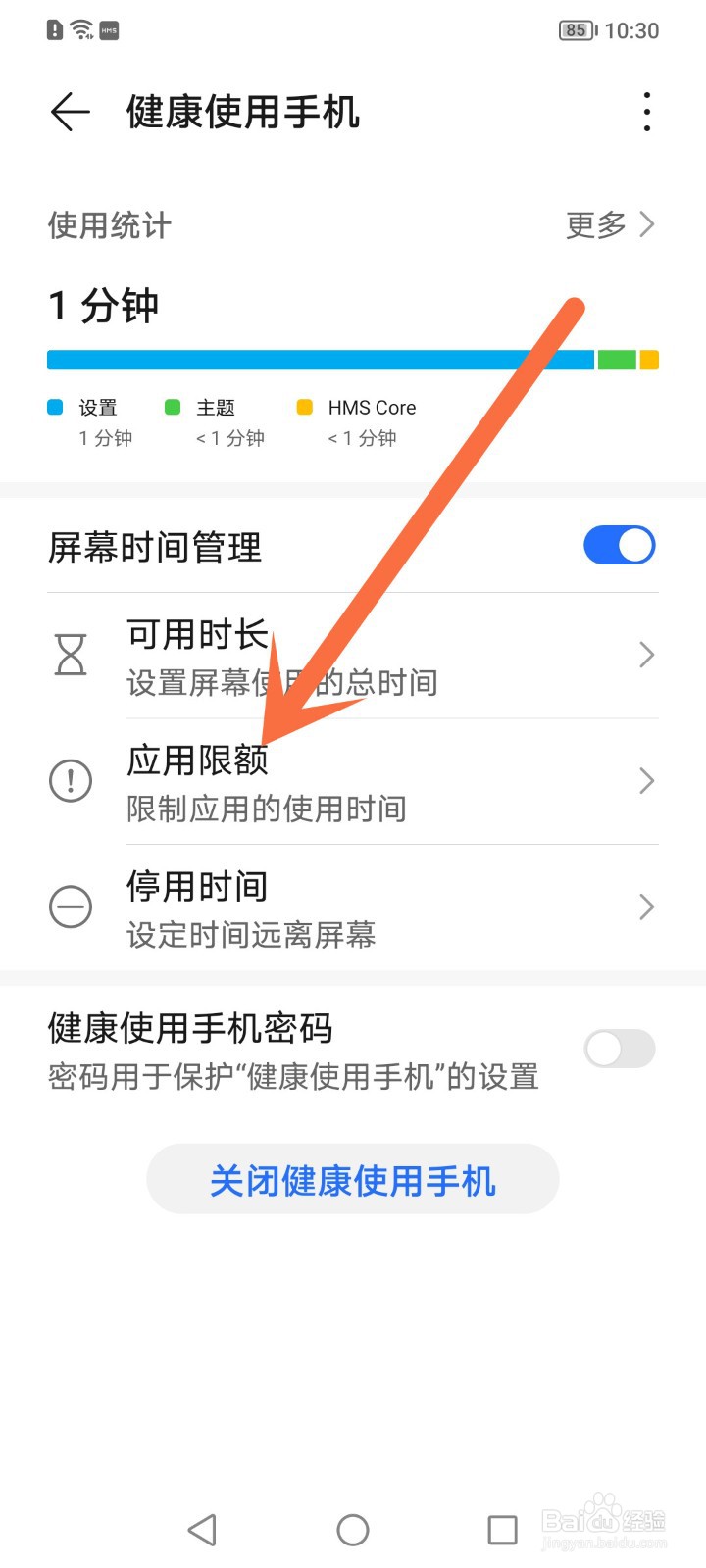Toggle screen time management off

(619, 545)
